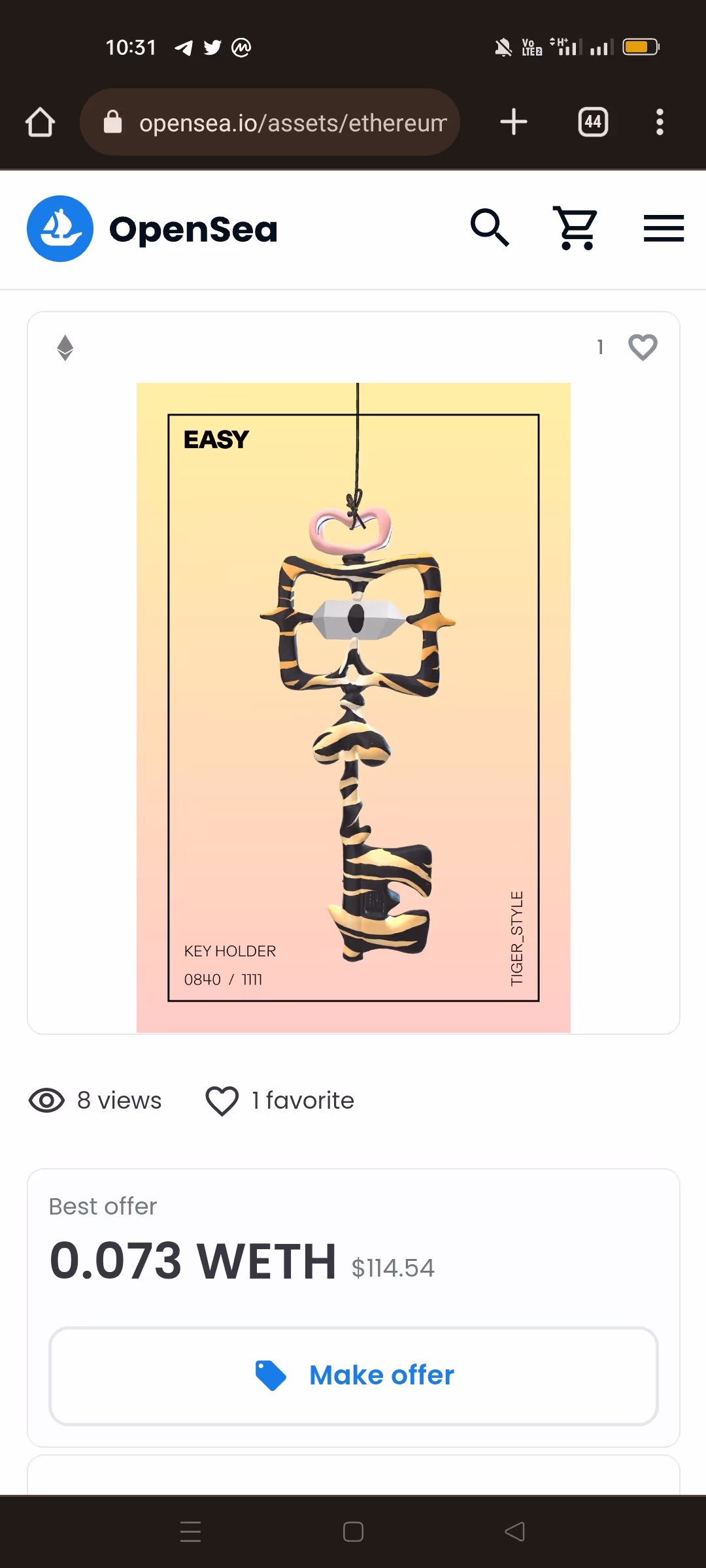Open a new browser tab
Viewport: 706px width, 1568px height.
(x=514, y=122)
